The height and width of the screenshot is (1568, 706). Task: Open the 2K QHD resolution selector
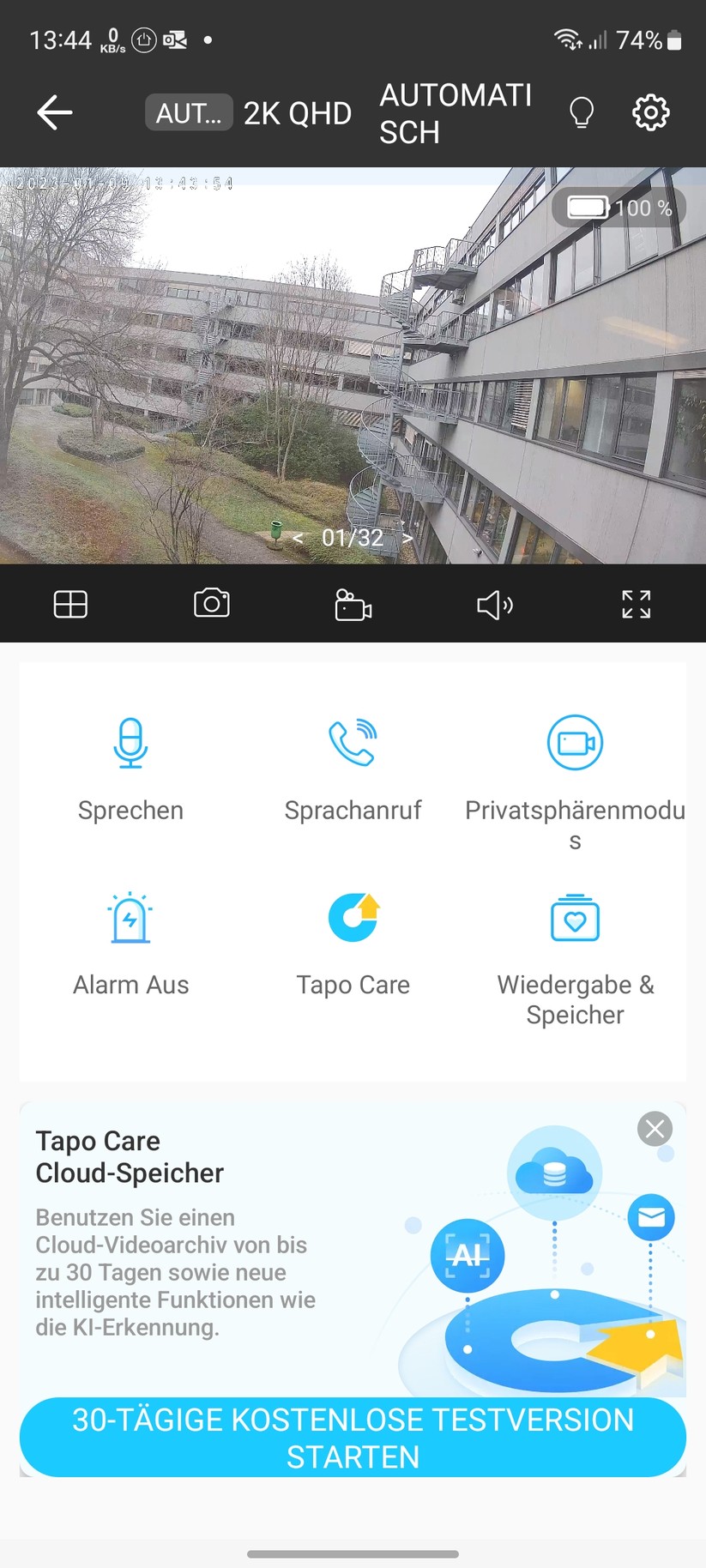(x=297, y=113)
